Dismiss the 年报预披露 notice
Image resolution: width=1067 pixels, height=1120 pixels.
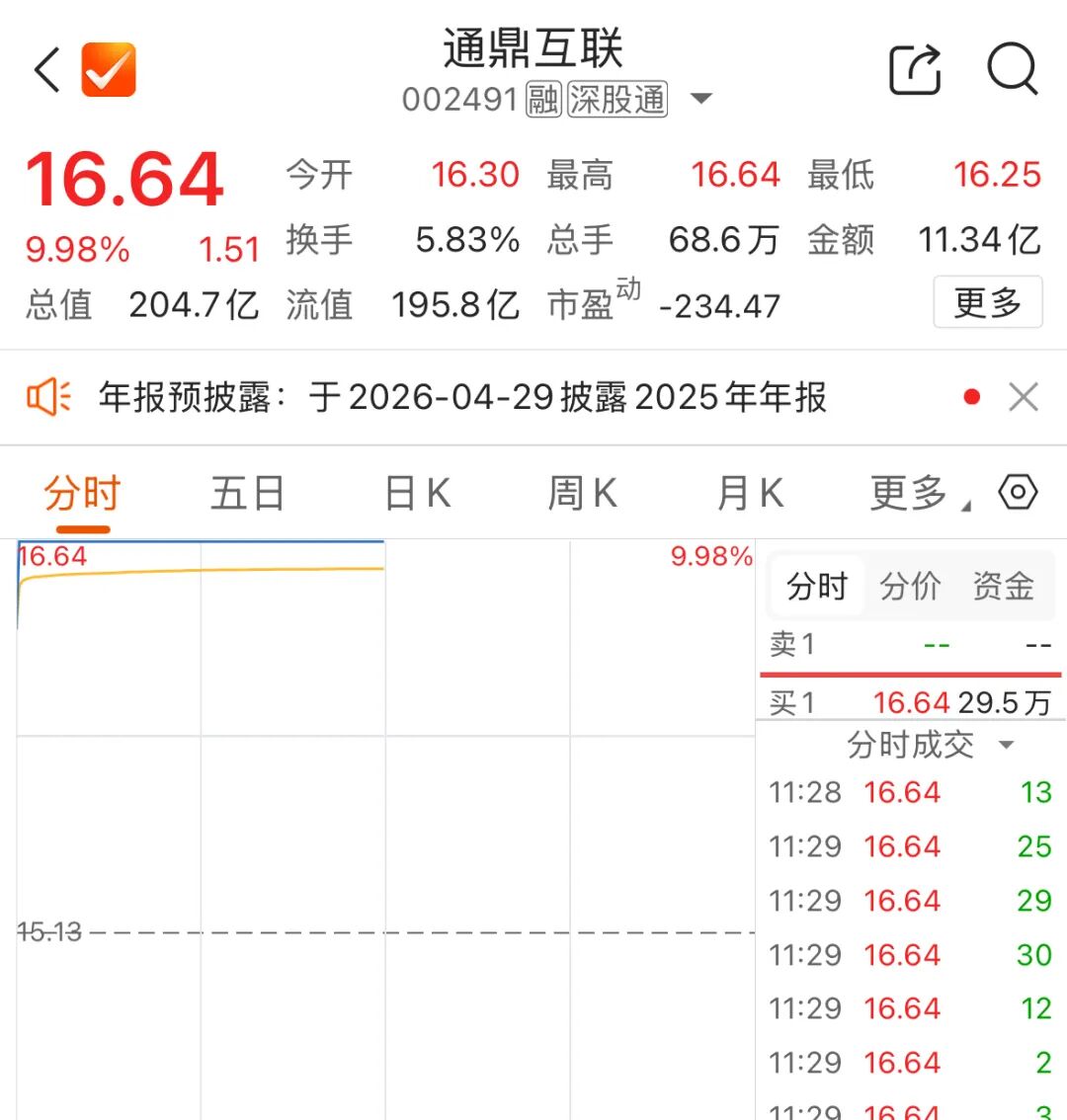coord(1024,397)
